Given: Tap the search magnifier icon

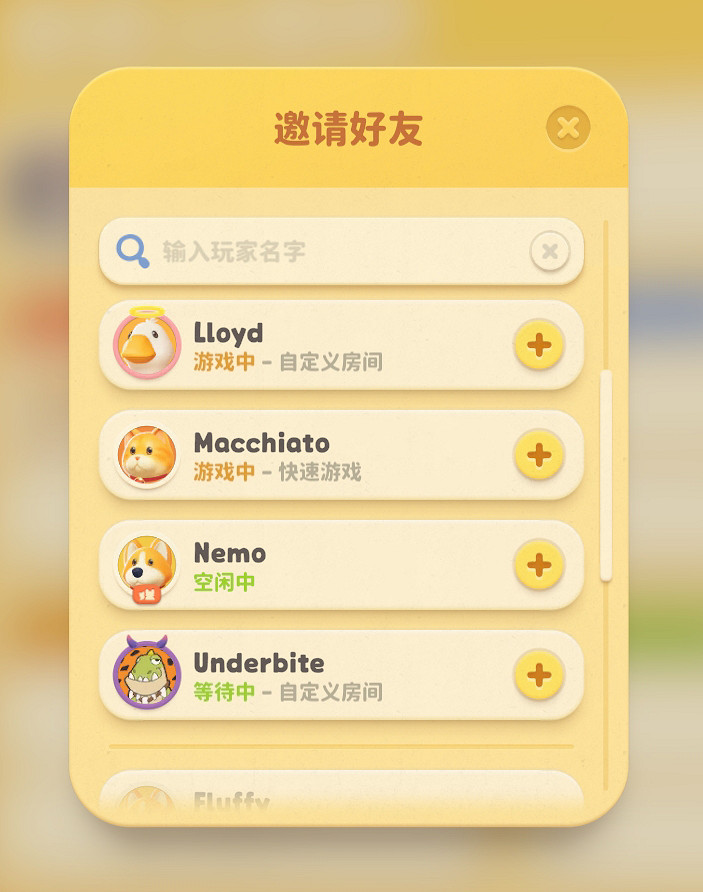Looking at the screenshot, I should point(133,251).
